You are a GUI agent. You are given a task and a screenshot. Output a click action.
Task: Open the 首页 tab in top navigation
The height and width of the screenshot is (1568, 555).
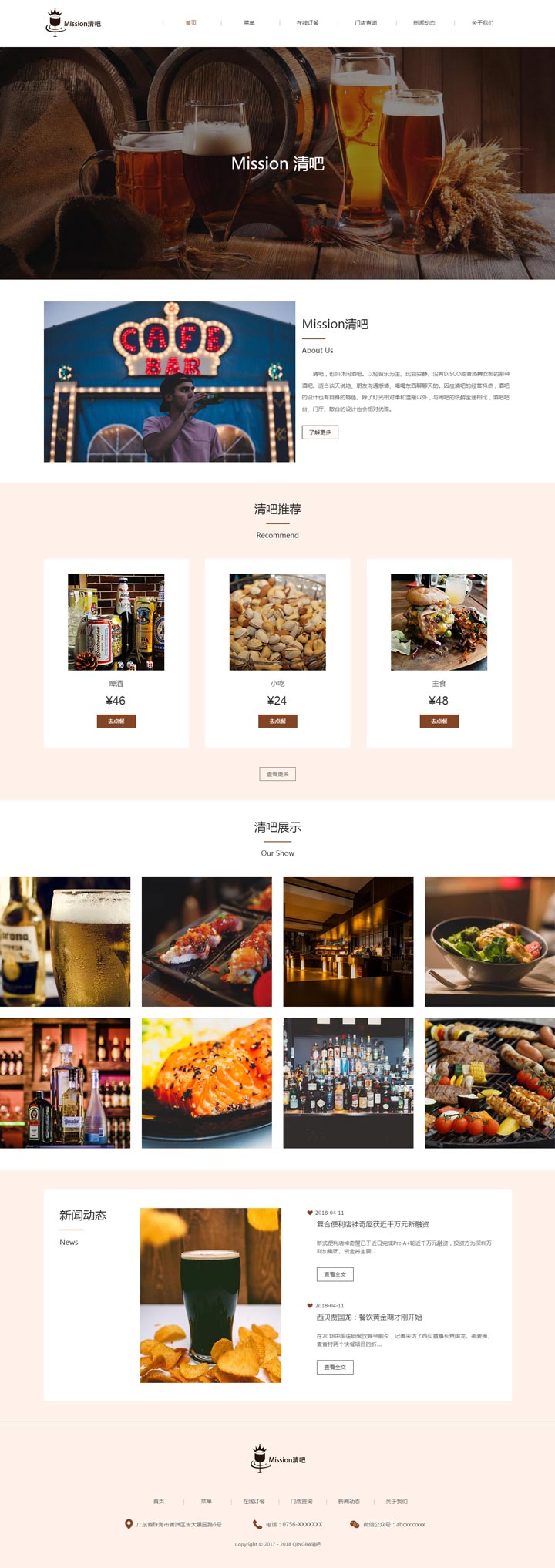(x=191, y=23)
